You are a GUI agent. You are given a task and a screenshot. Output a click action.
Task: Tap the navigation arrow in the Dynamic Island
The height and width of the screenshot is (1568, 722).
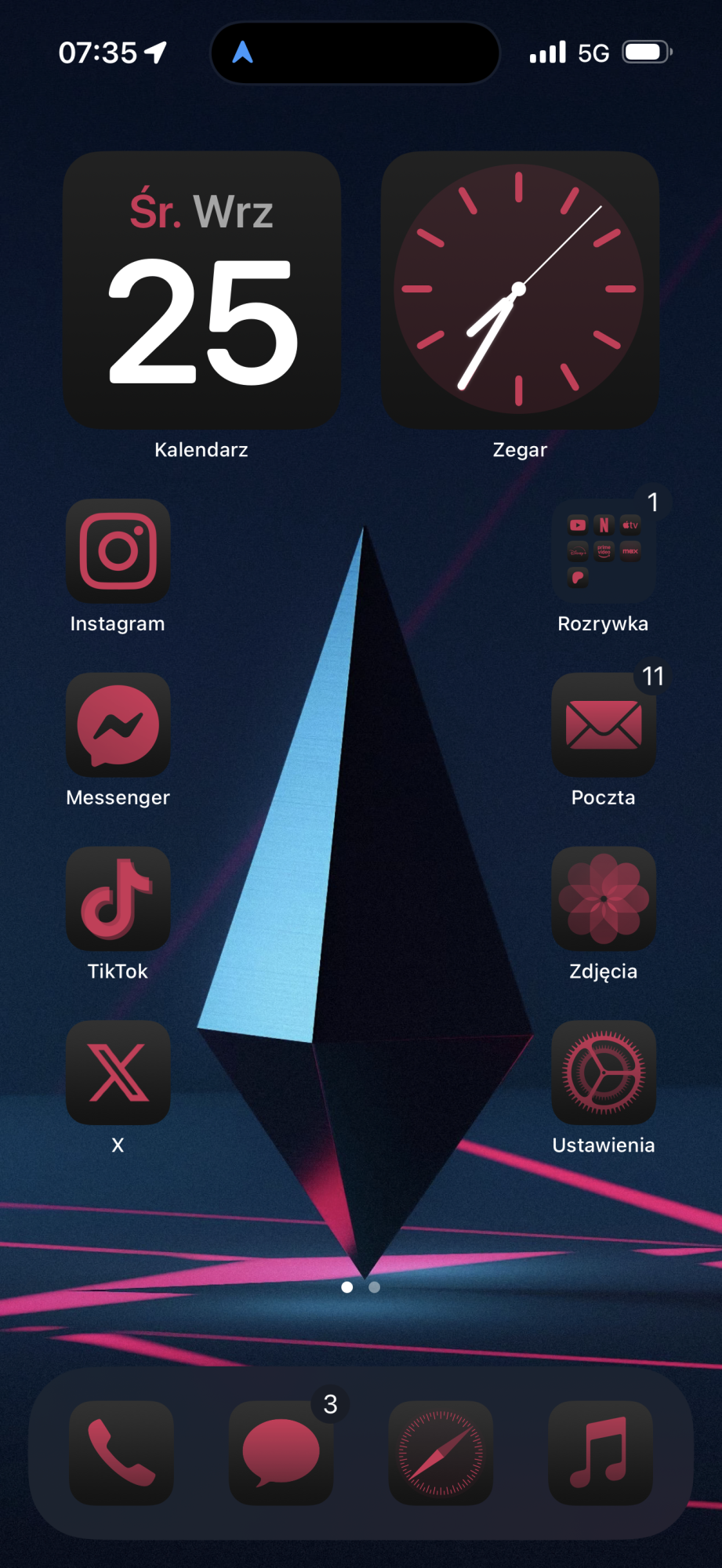click(x=243, y=53)
